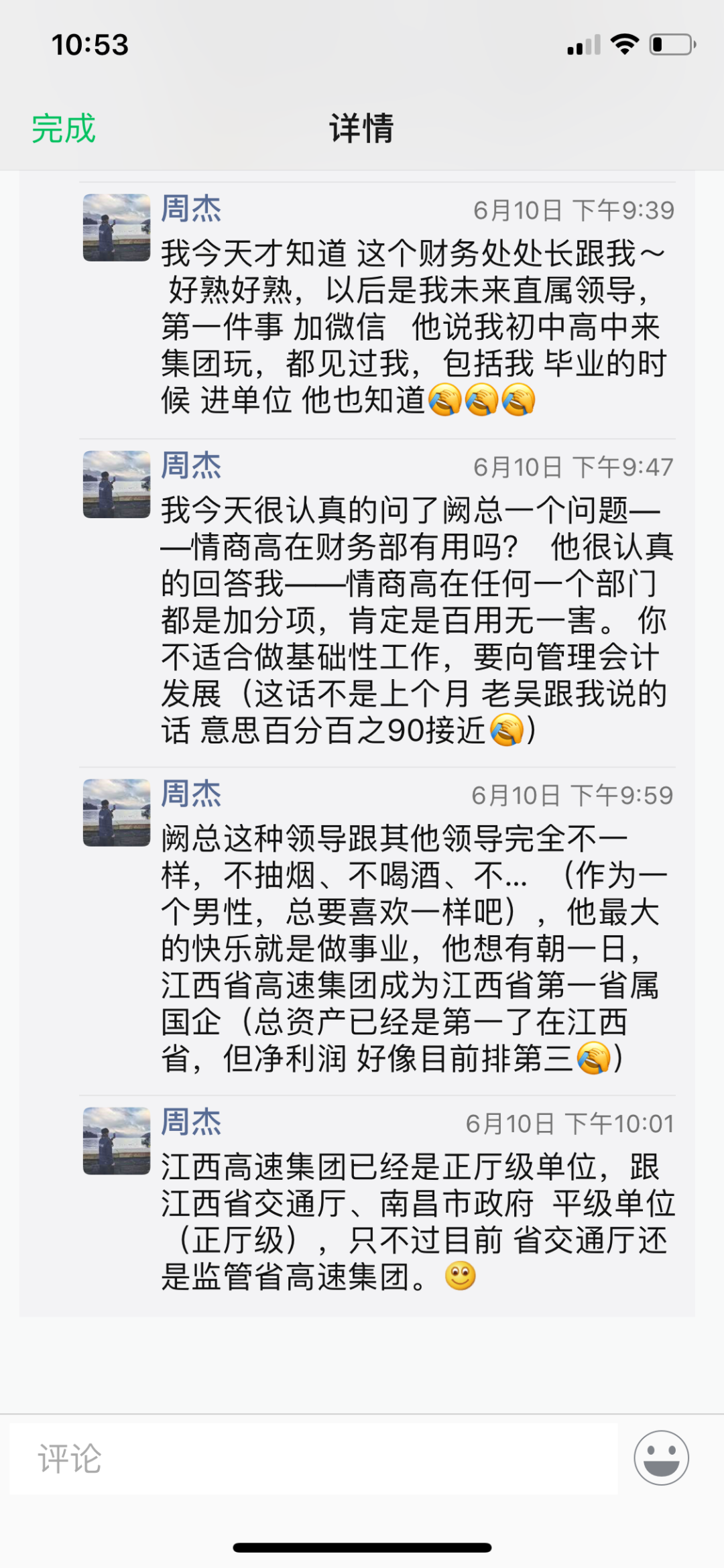Open 周杰's avatar on the 9:39 comment
Screen dimensions: 724x1568
point(117,228)
